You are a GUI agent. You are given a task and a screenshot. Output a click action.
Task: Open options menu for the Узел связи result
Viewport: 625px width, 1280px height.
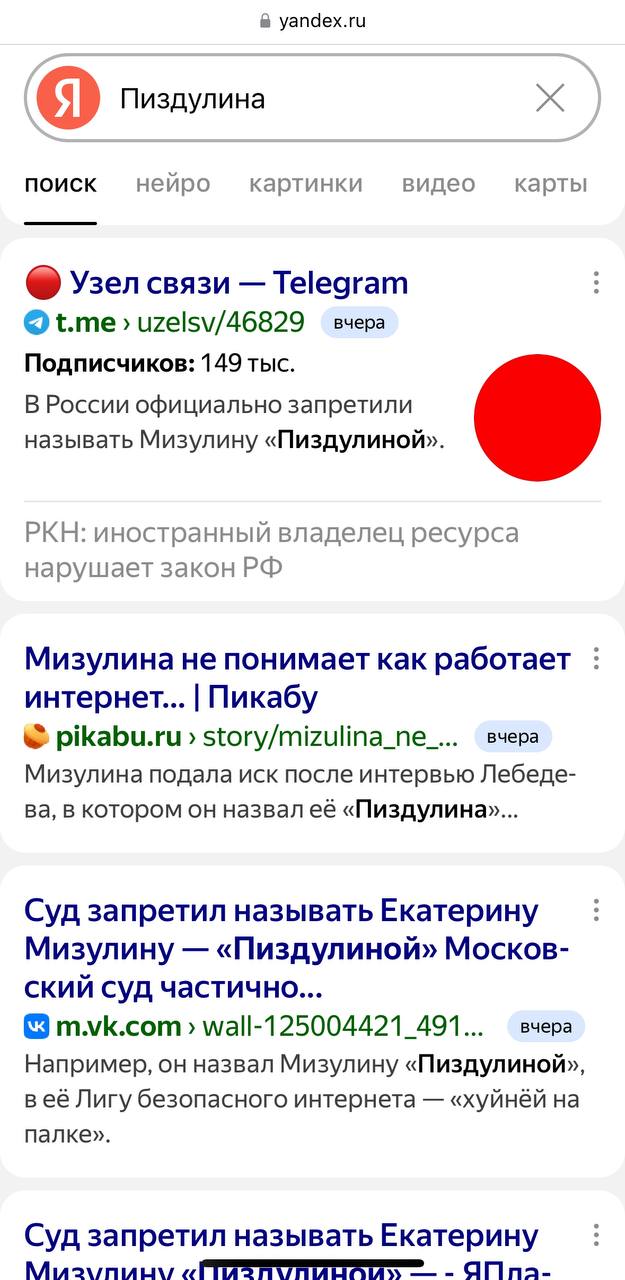click(x=596, y=283)
